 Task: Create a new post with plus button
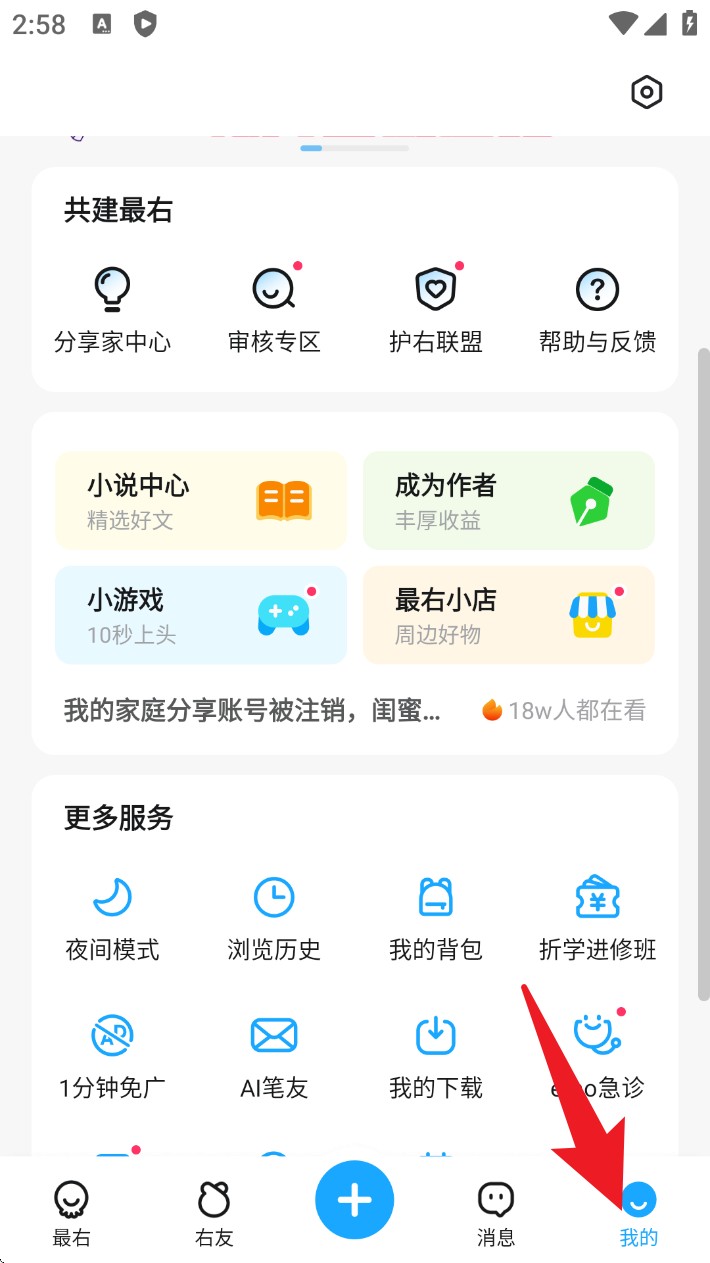click(354, 1200)
